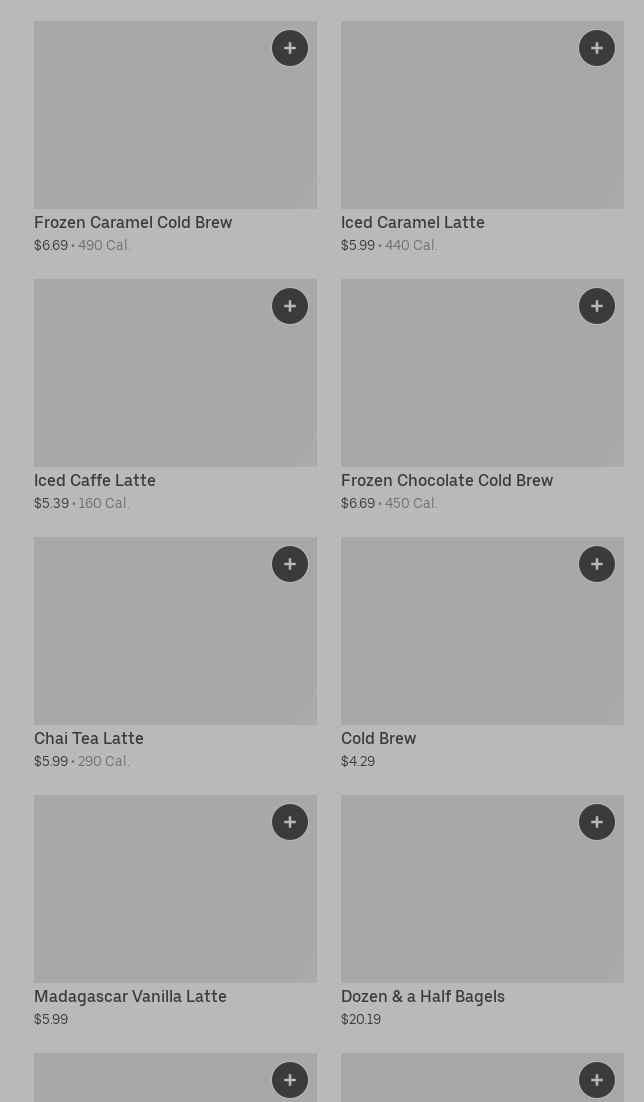The width and height of the screenshot is (644, 1102).
Task: Open Frozen Caramel Cold Brew item details
Action: click(150, 130)
